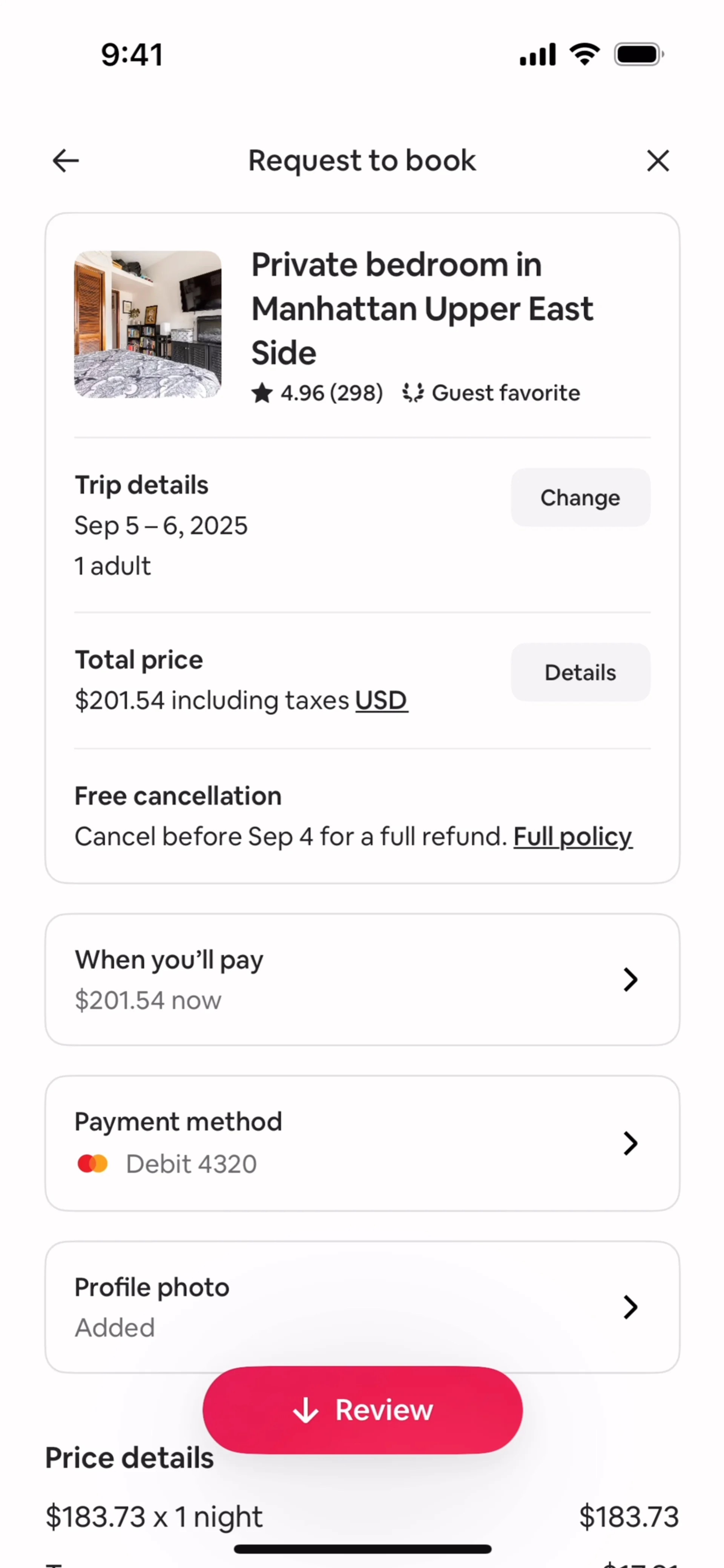Click the Sep 5 – 6 dates text
724x1568 pixels.
tap(160, 525)
